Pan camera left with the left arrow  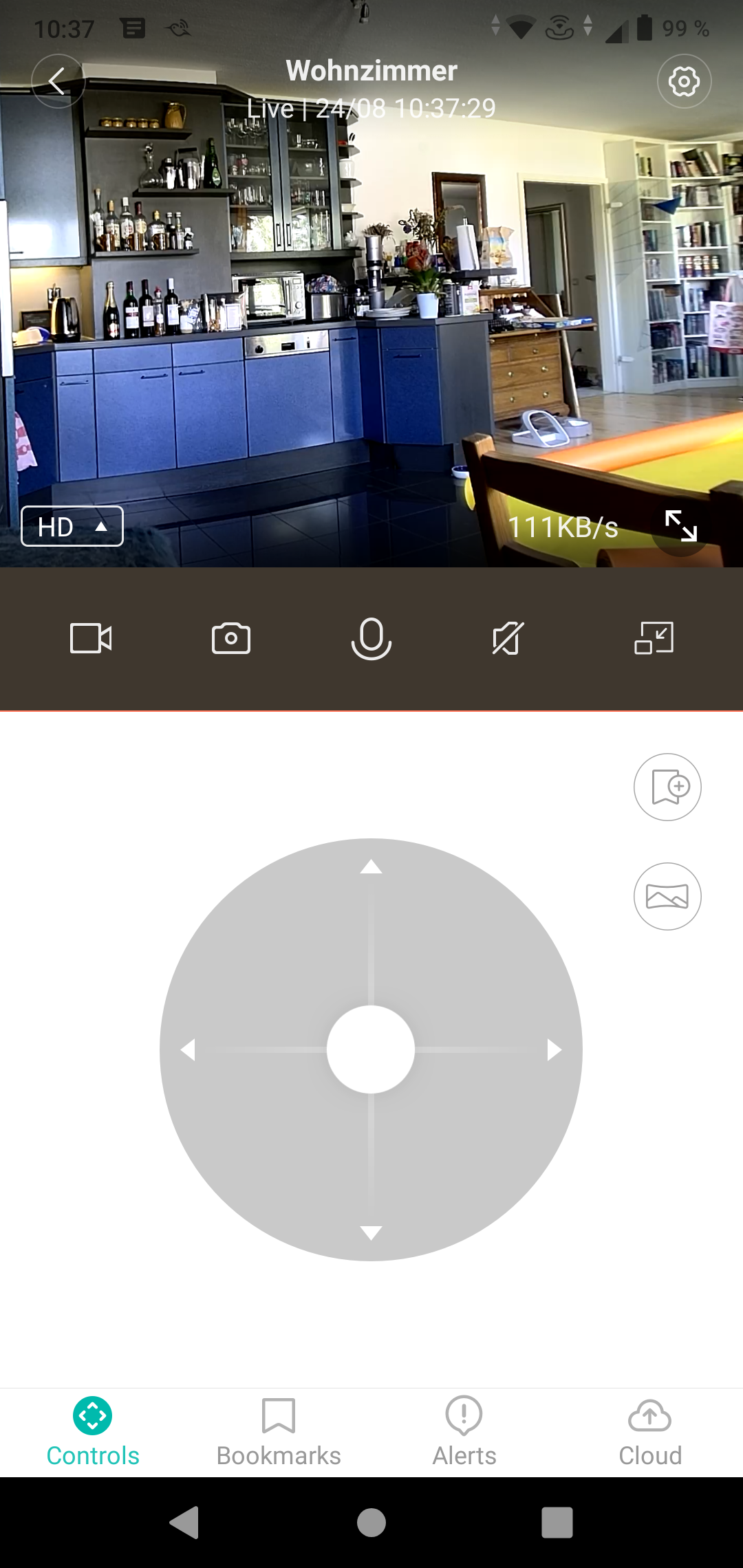click(x=188, y=1050)
